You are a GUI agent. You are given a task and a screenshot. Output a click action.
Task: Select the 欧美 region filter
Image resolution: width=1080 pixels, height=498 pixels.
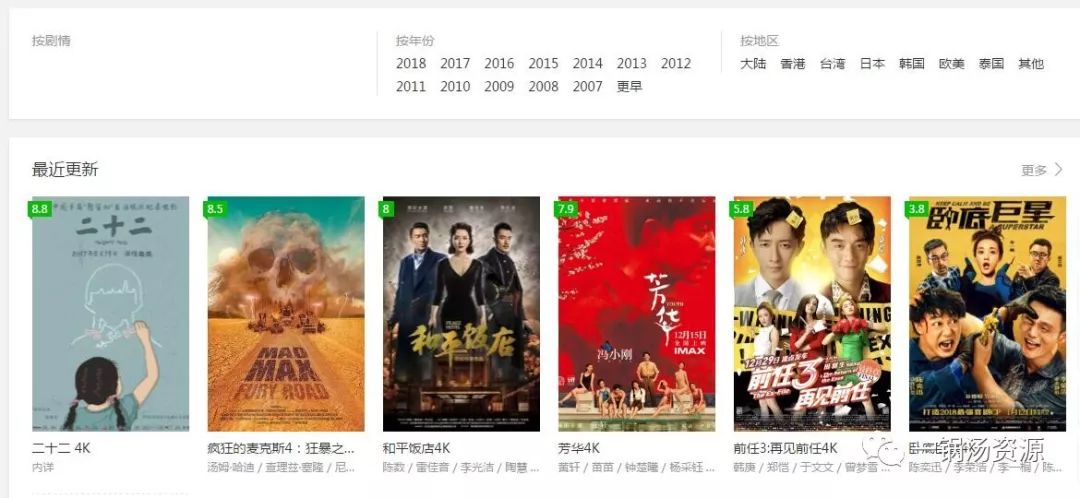coord(952,63)
